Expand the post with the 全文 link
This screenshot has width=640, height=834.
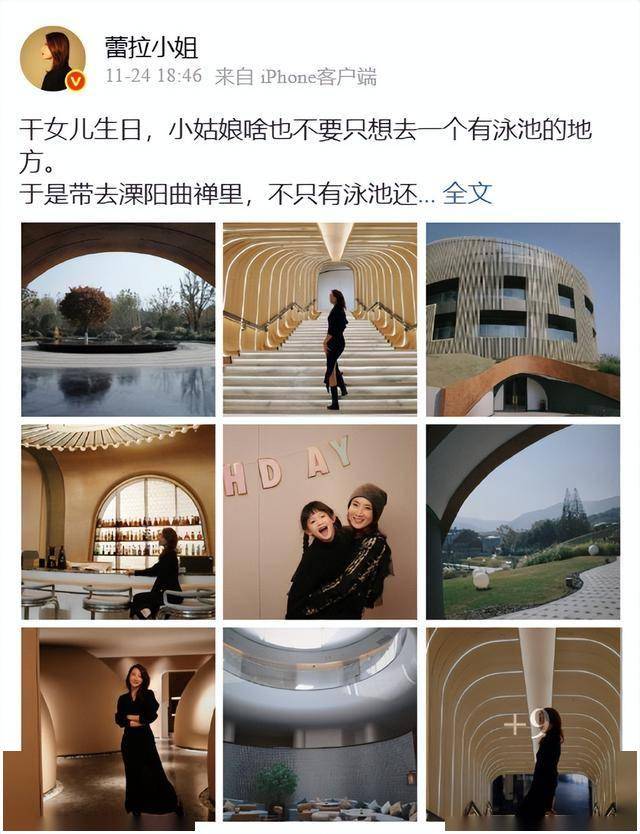(x=468, y=193)
